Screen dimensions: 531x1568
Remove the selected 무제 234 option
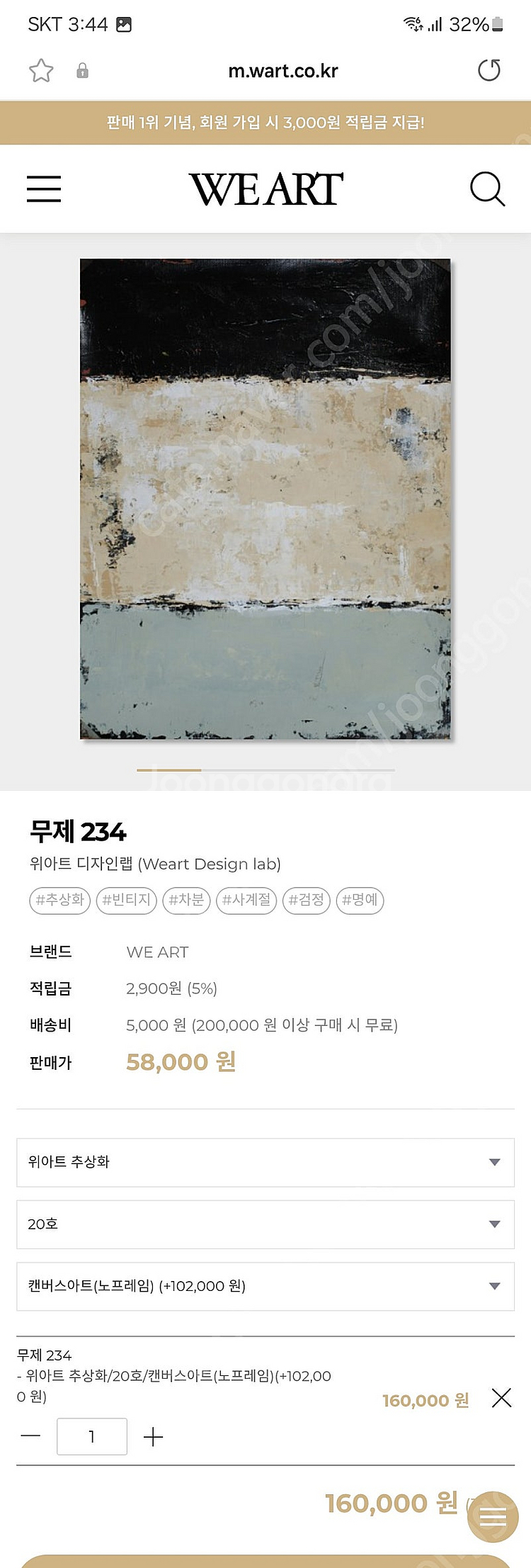(x=501, y=1398)
